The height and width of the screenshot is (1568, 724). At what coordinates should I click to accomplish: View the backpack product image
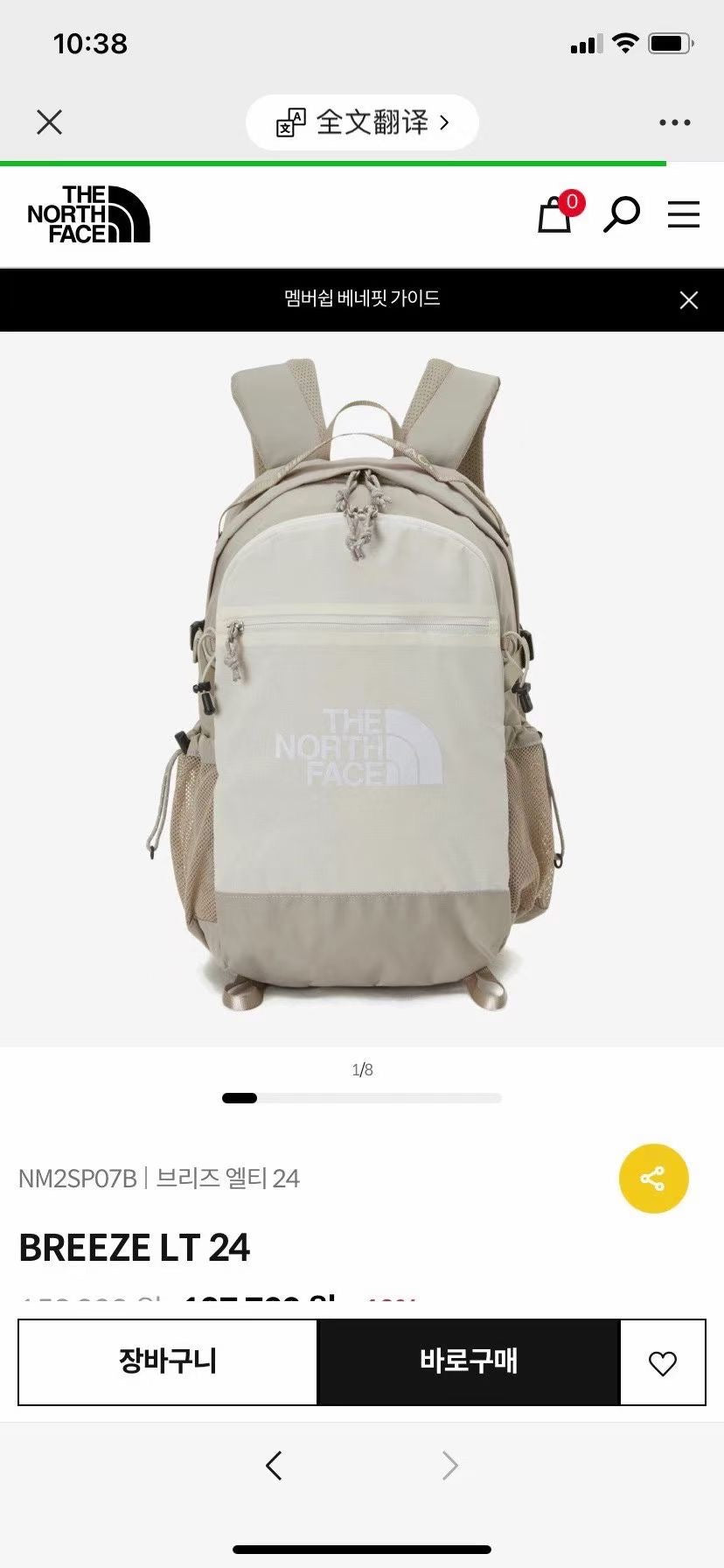pyautogui.click(x=362, y=687)
